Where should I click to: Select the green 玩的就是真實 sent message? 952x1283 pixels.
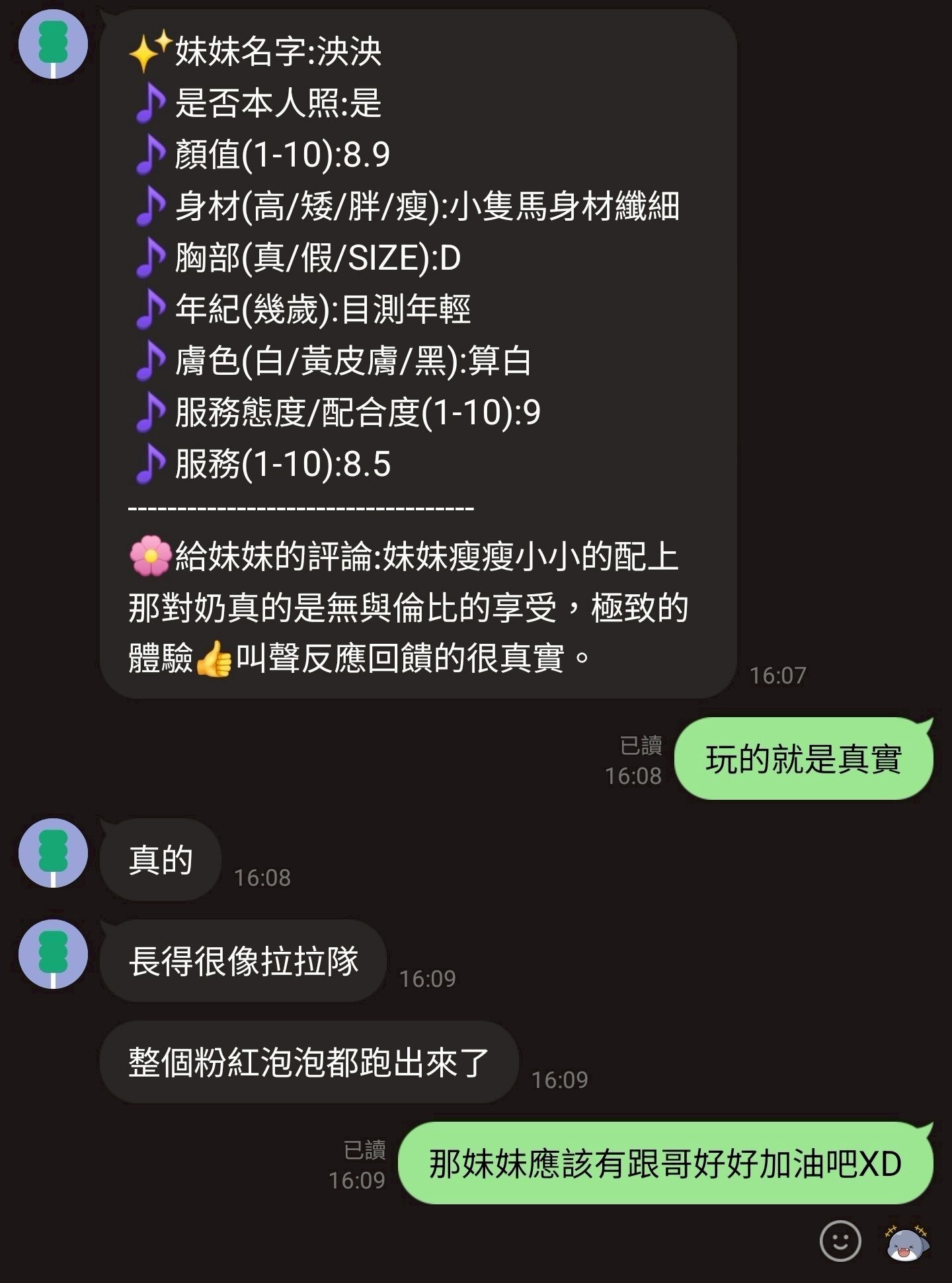coord(803,760)
